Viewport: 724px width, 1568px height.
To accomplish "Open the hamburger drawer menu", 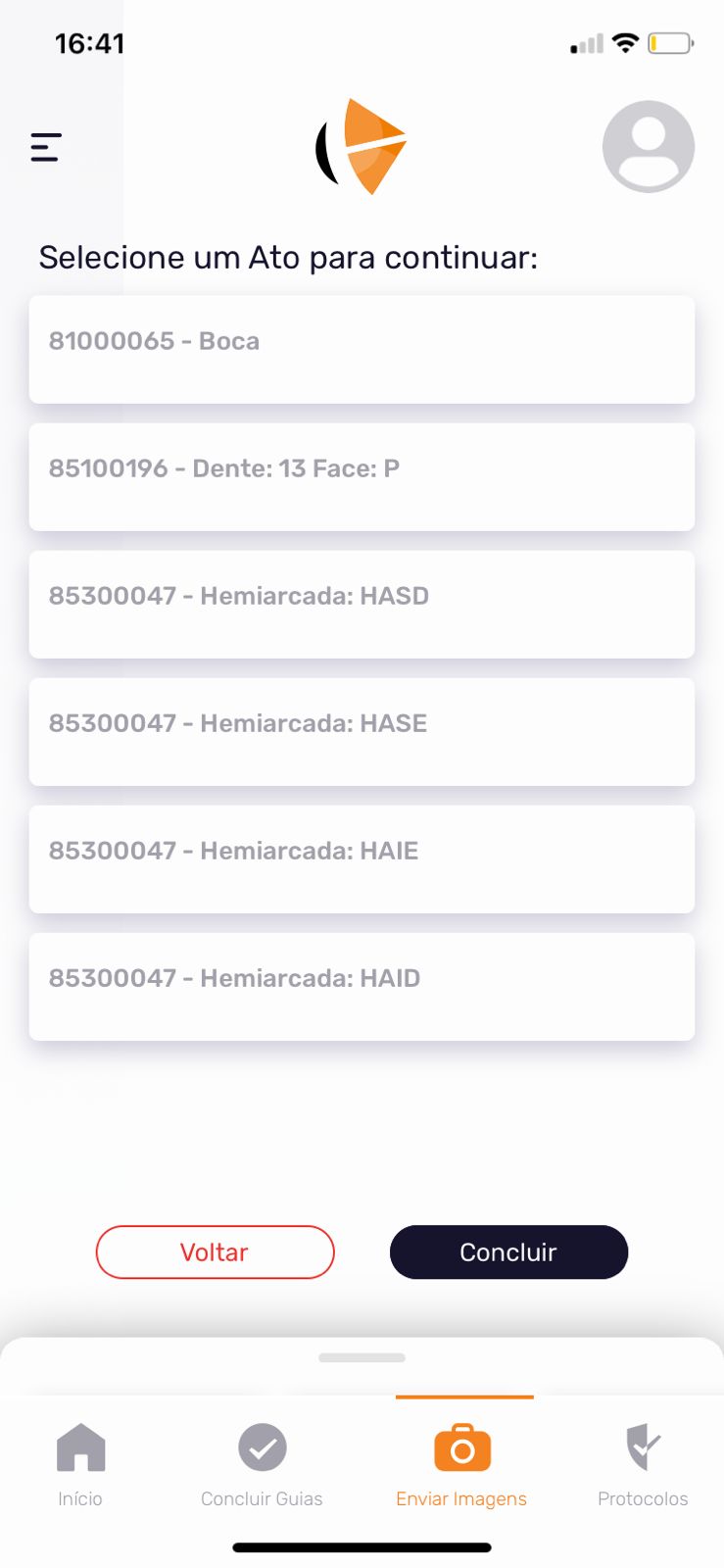I will point(46,147).
